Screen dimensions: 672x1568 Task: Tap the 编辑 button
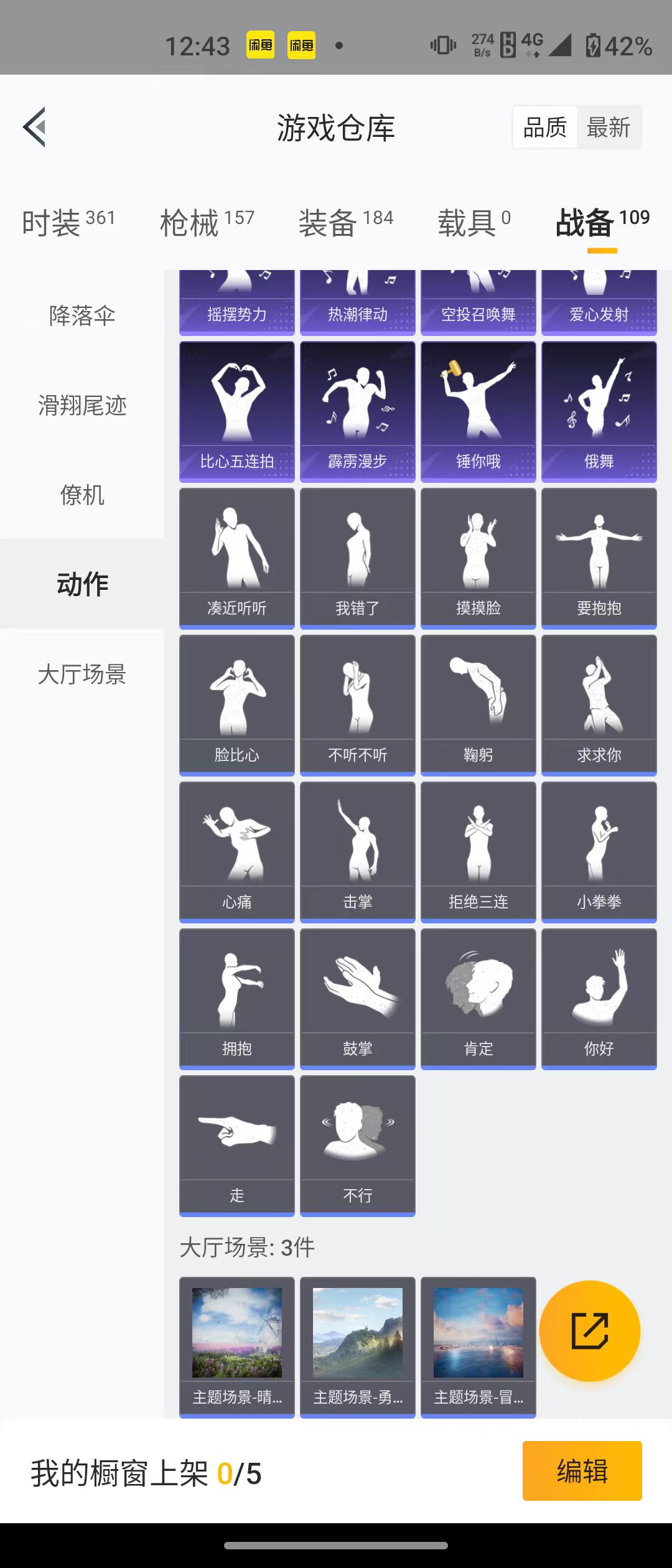(x=582, y=1471)
